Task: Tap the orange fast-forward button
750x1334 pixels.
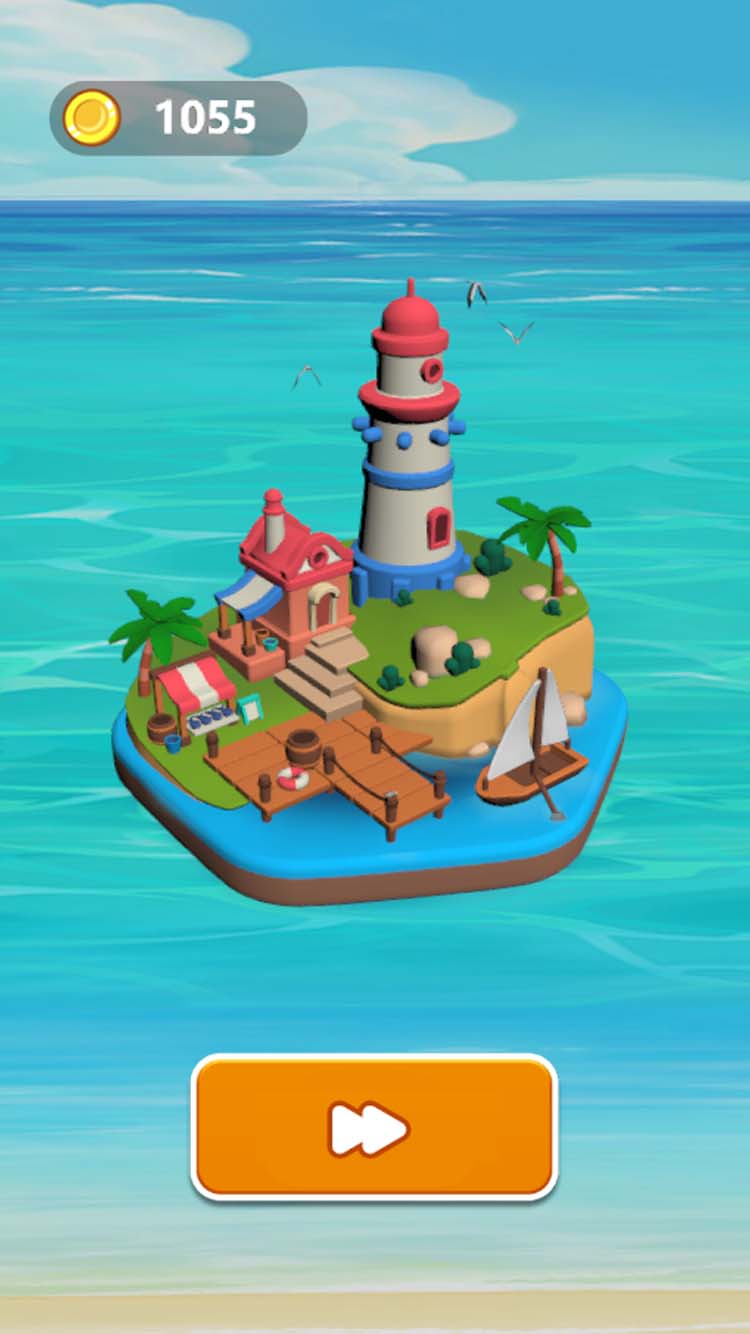Action: coord(374,1127)
